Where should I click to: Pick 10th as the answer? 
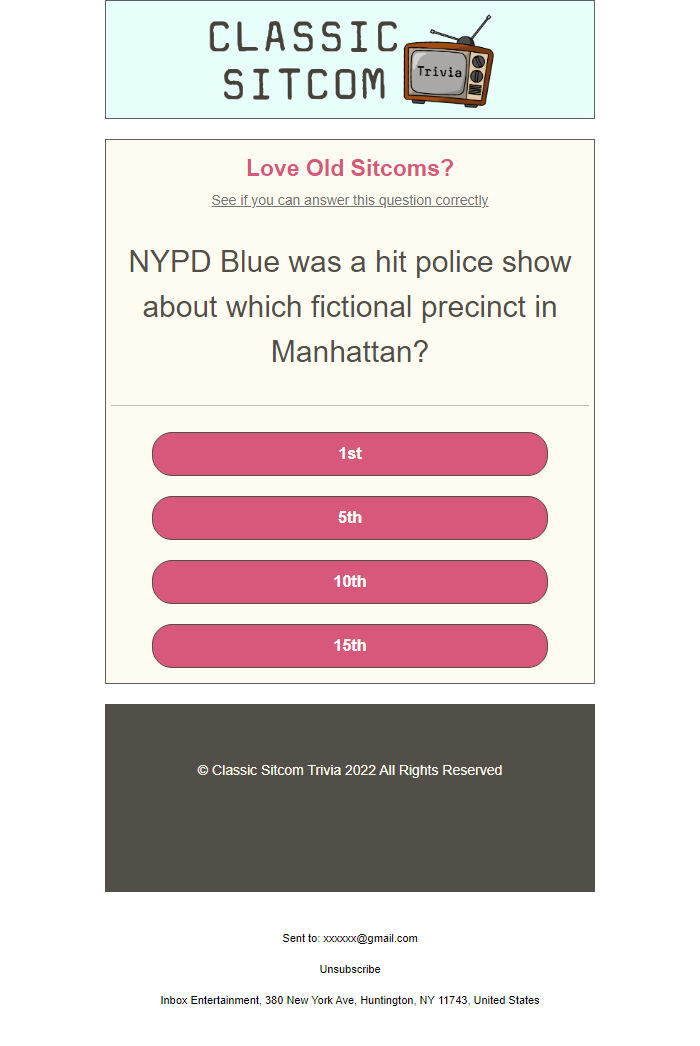click(x=350, y=582)
